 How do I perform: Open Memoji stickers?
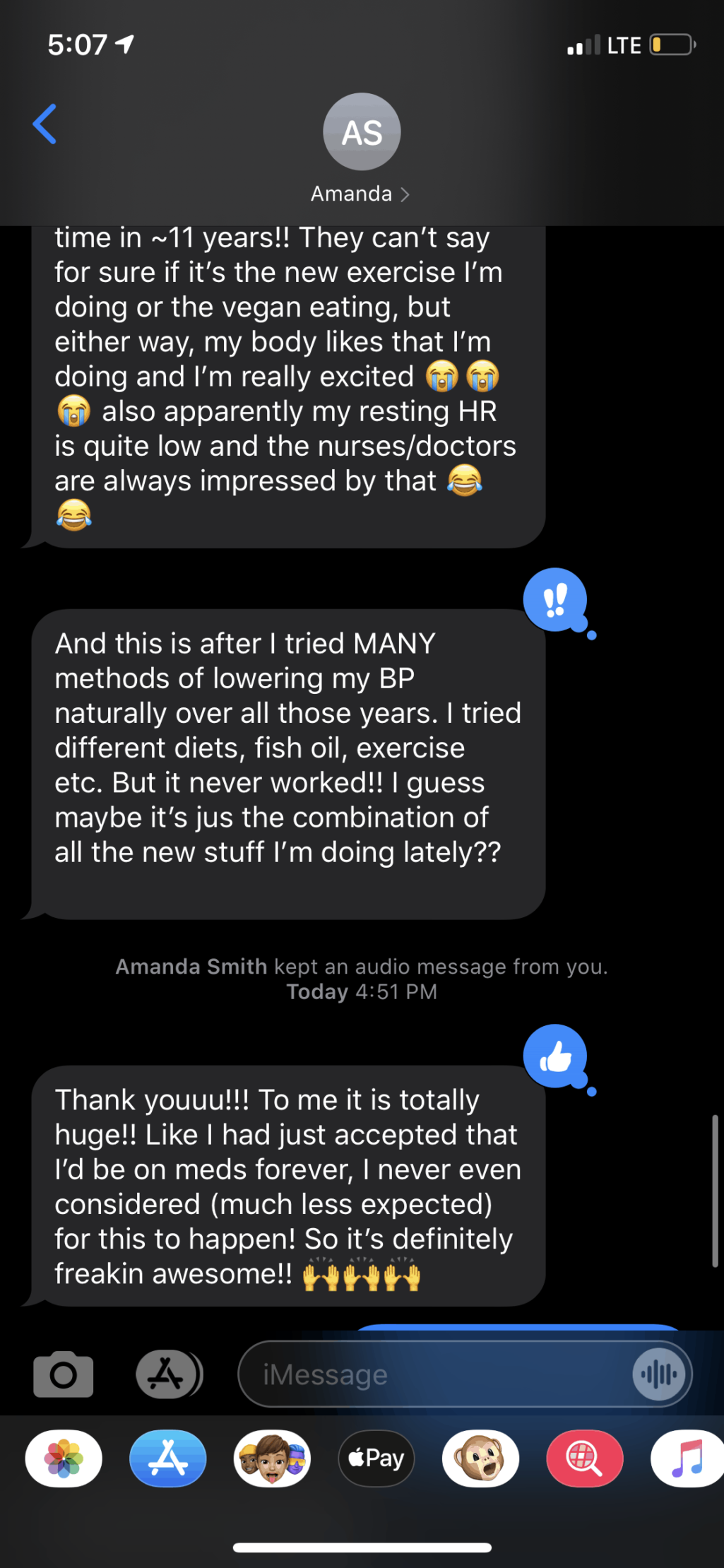[x=272, y=1458]
